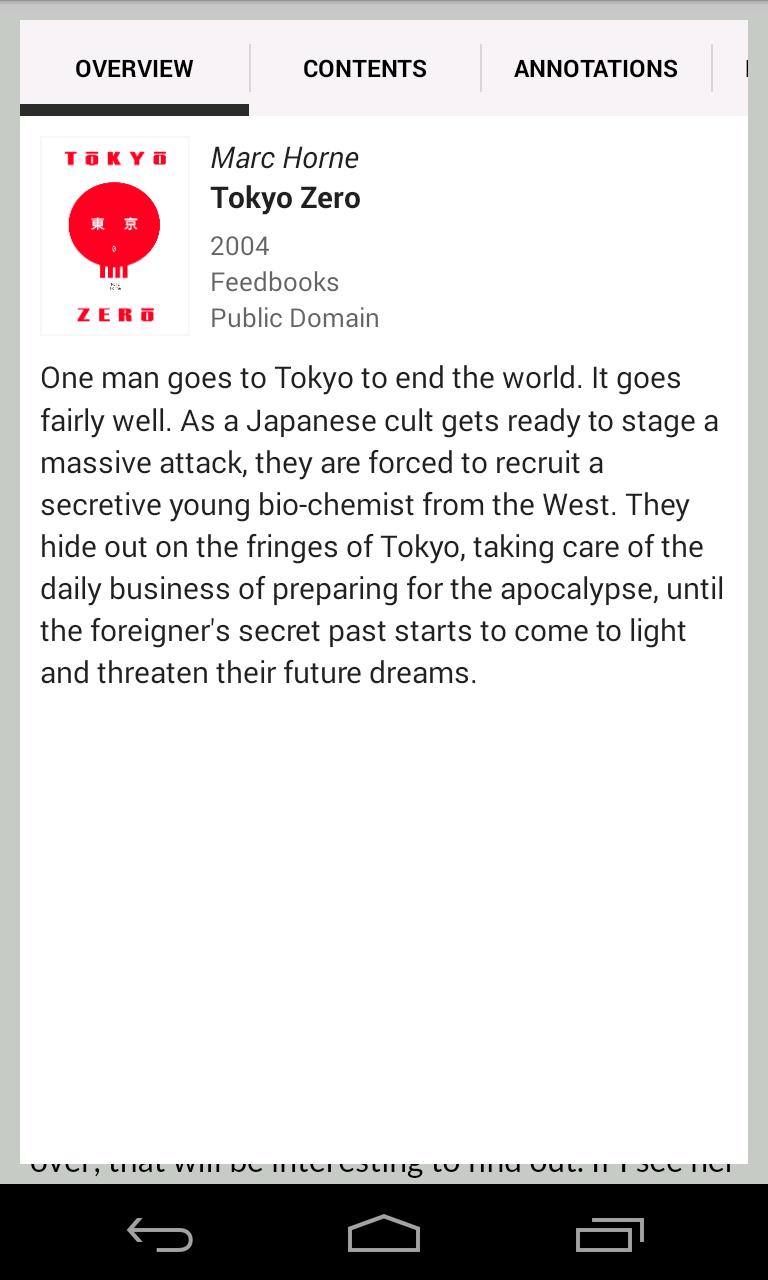Image resolution: width=768 pixels, height=1280 pixels.
Task: Open the Feedbooks publisher entry
Action: pyautogui.click(x=274, y=281)
